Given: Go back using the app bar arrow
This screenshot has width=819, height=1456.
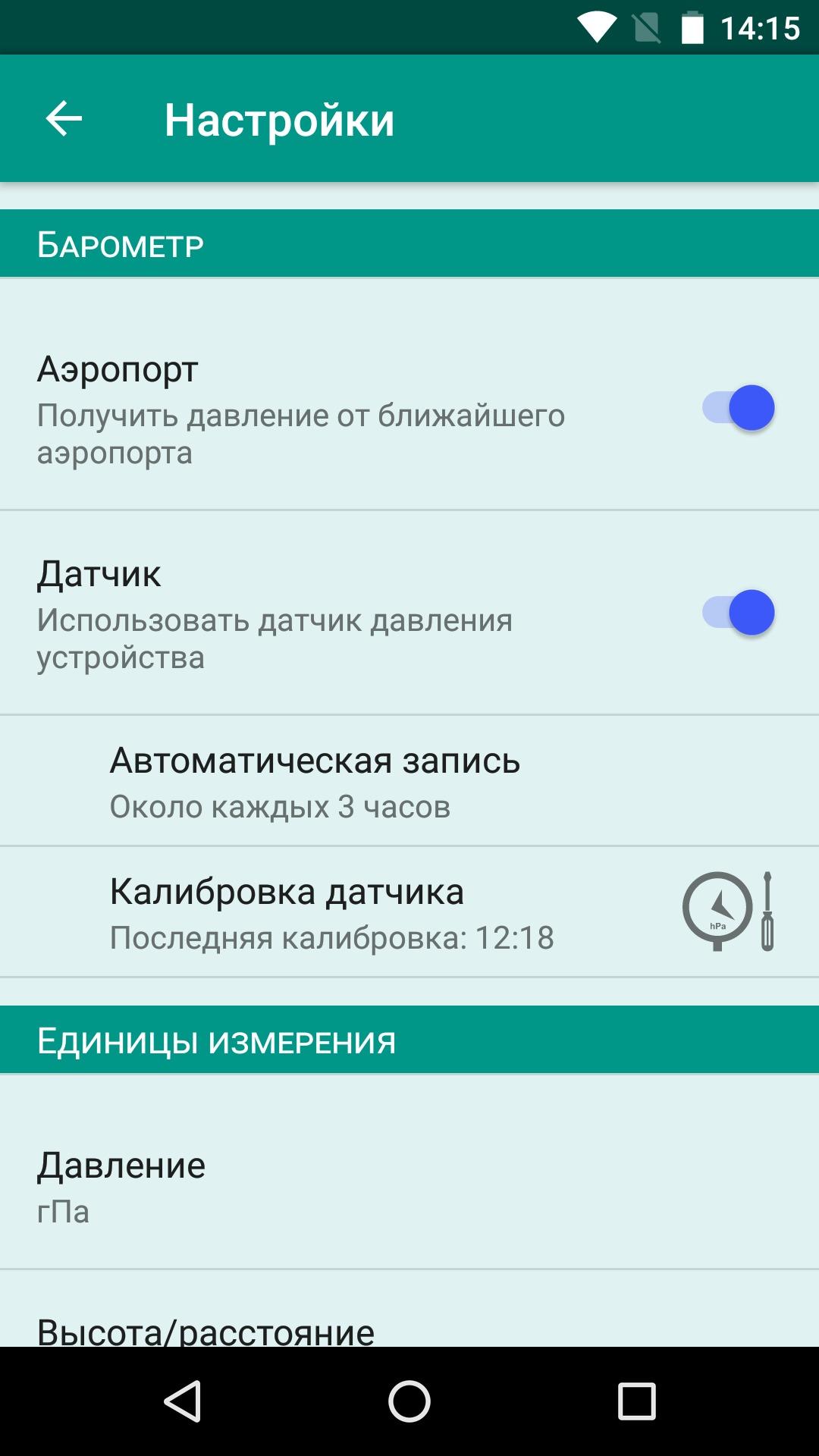Looking at the screenshot, I should pyautogui.click(x=64, y=119).
